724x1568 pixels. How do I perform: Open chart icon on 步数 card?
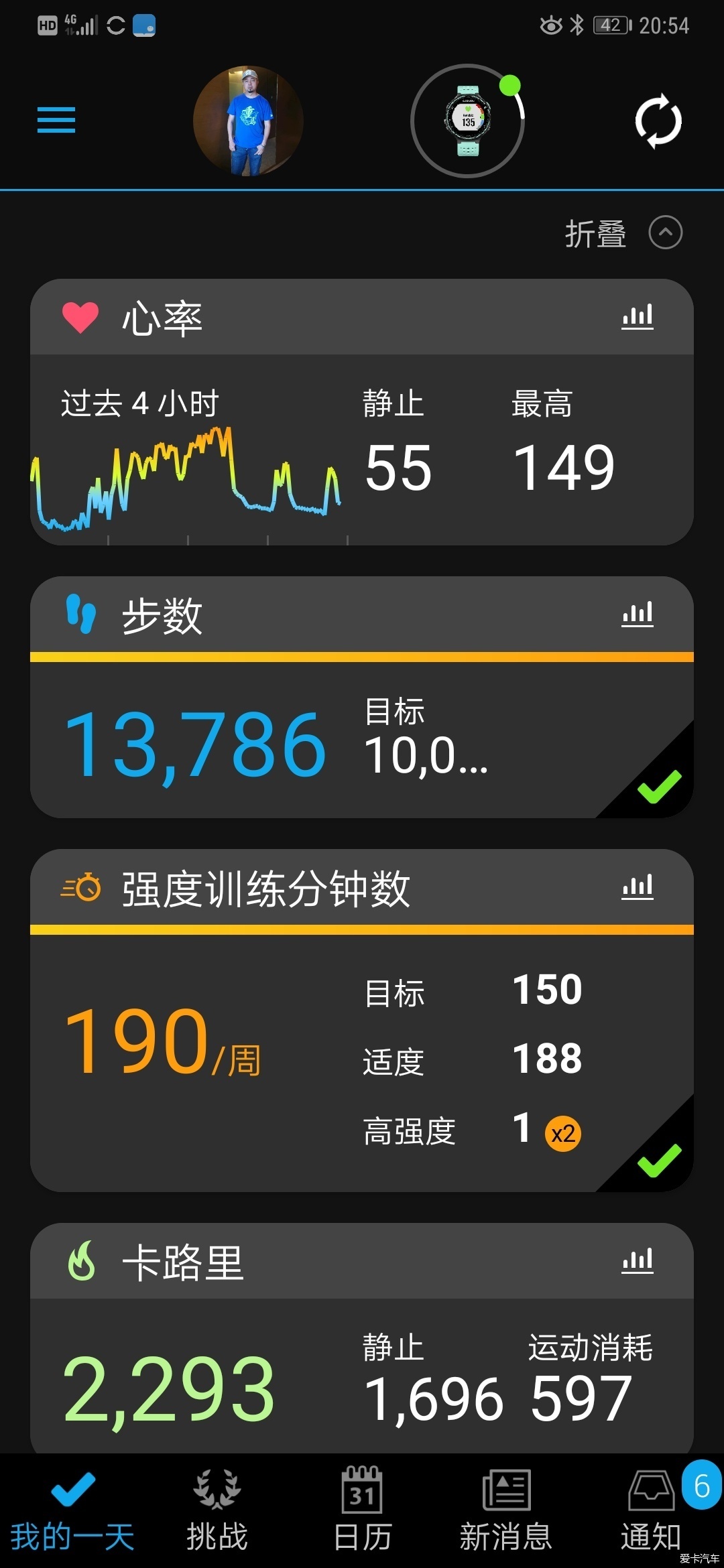click(637, 614)
